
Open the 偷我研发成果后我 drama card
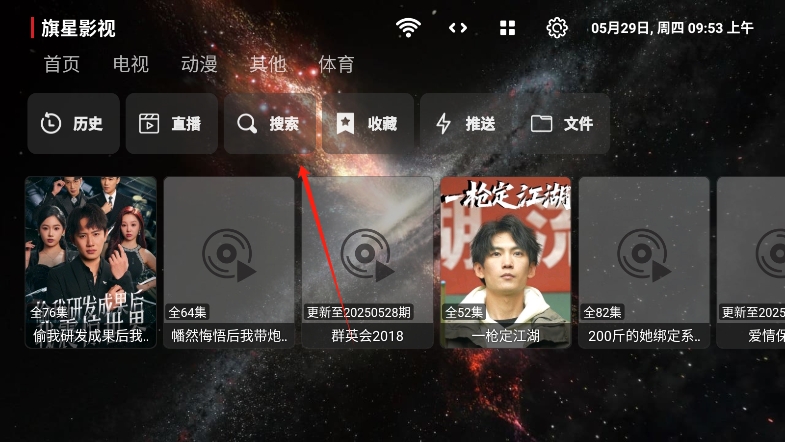coord(91,262)
